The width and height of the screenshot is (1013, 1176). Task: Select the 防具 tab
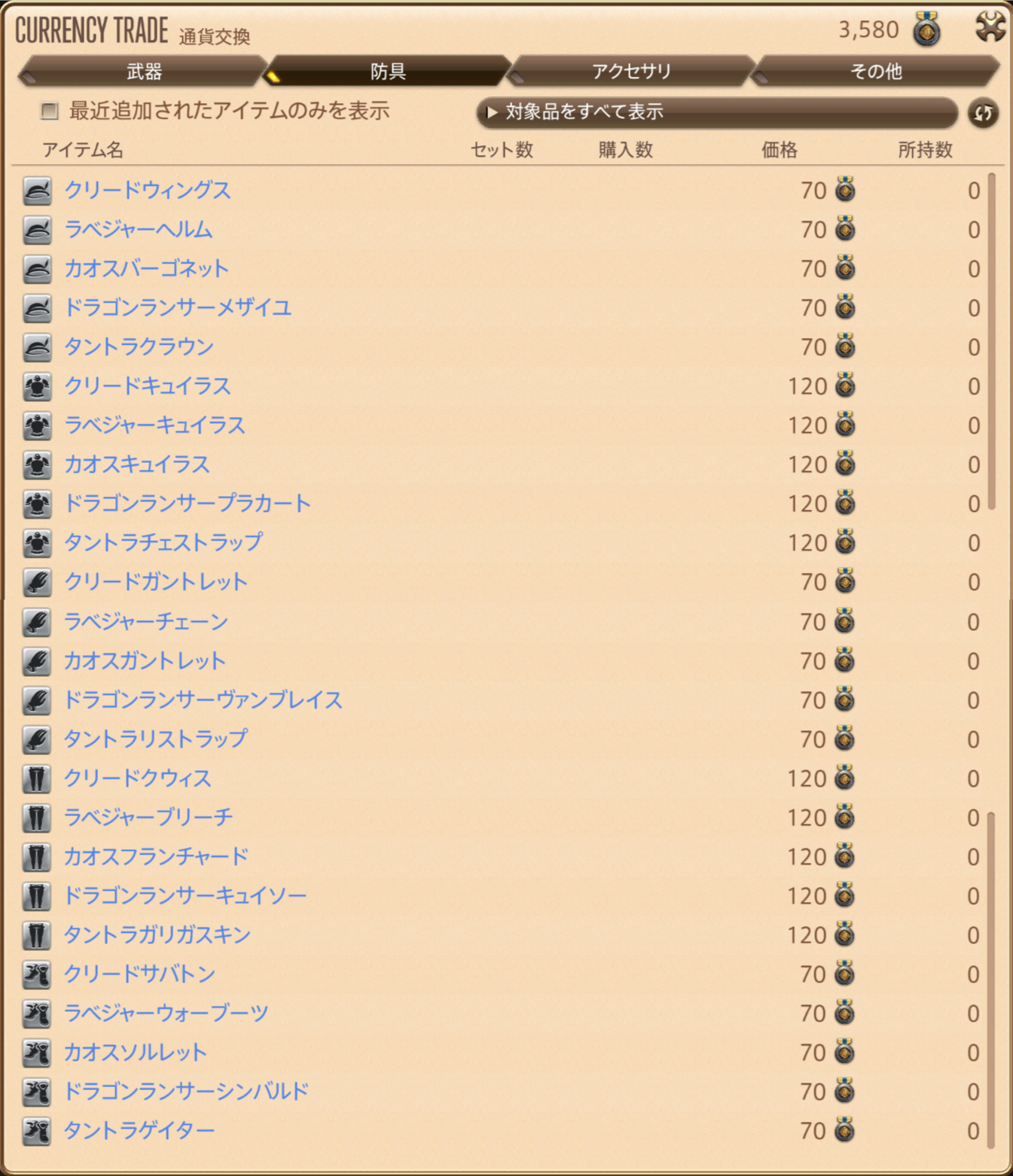[388, 72]
